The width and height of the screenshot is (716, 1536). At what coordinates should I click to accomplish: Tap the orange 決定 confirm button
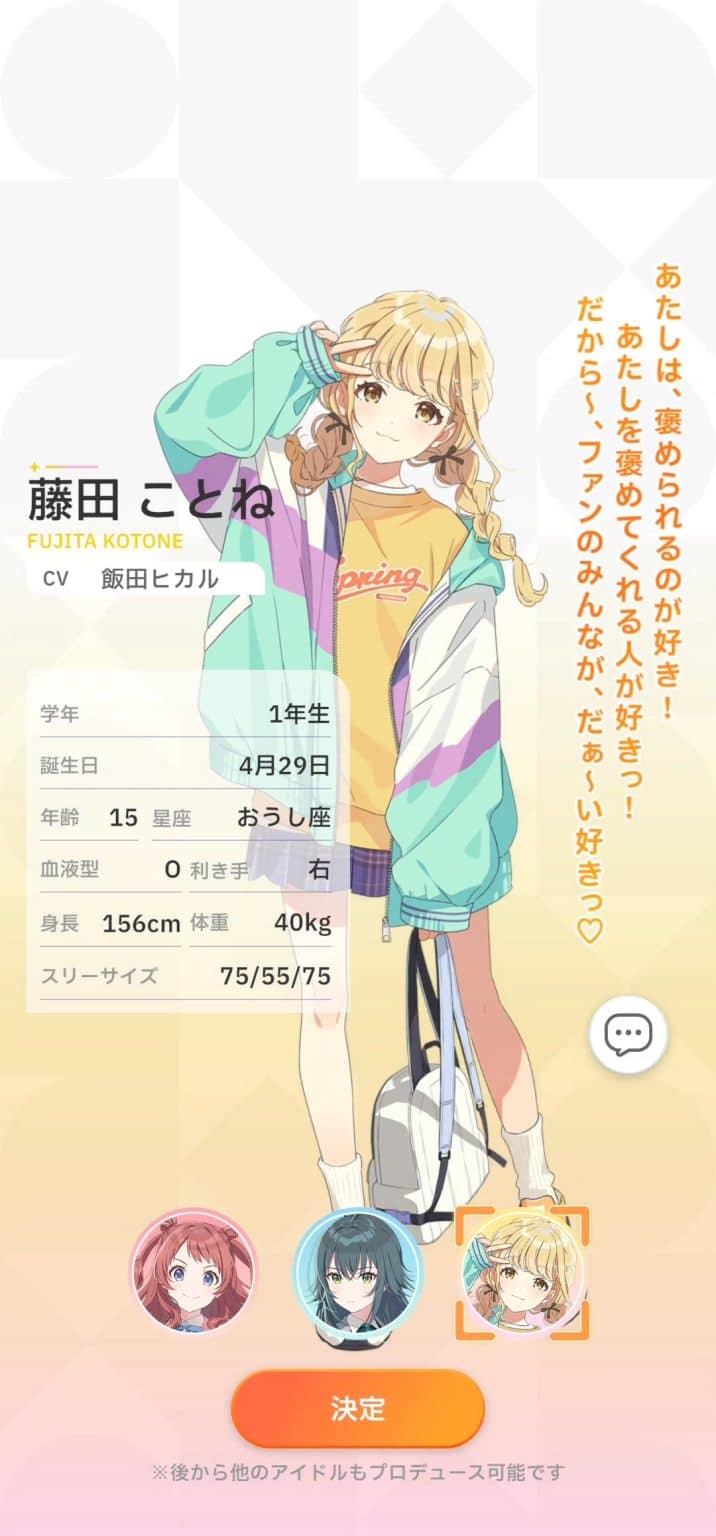click(x=357, y=1409)
